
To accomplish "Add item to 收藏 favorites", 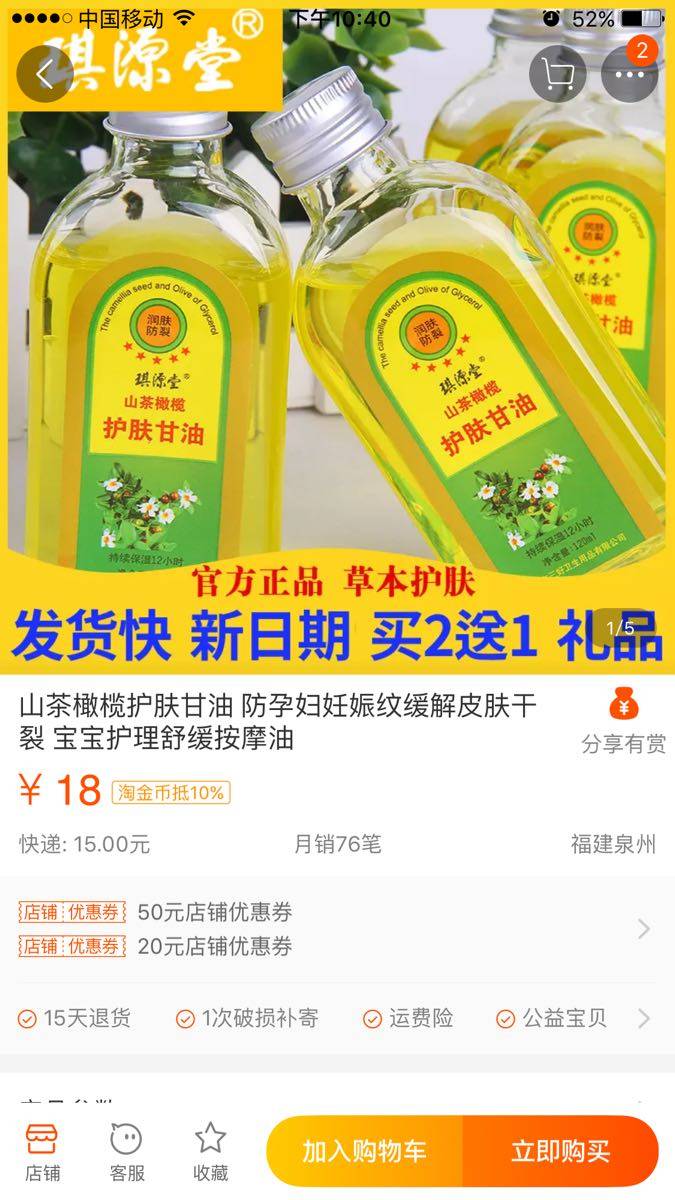I will click(x=210, y=1151).
